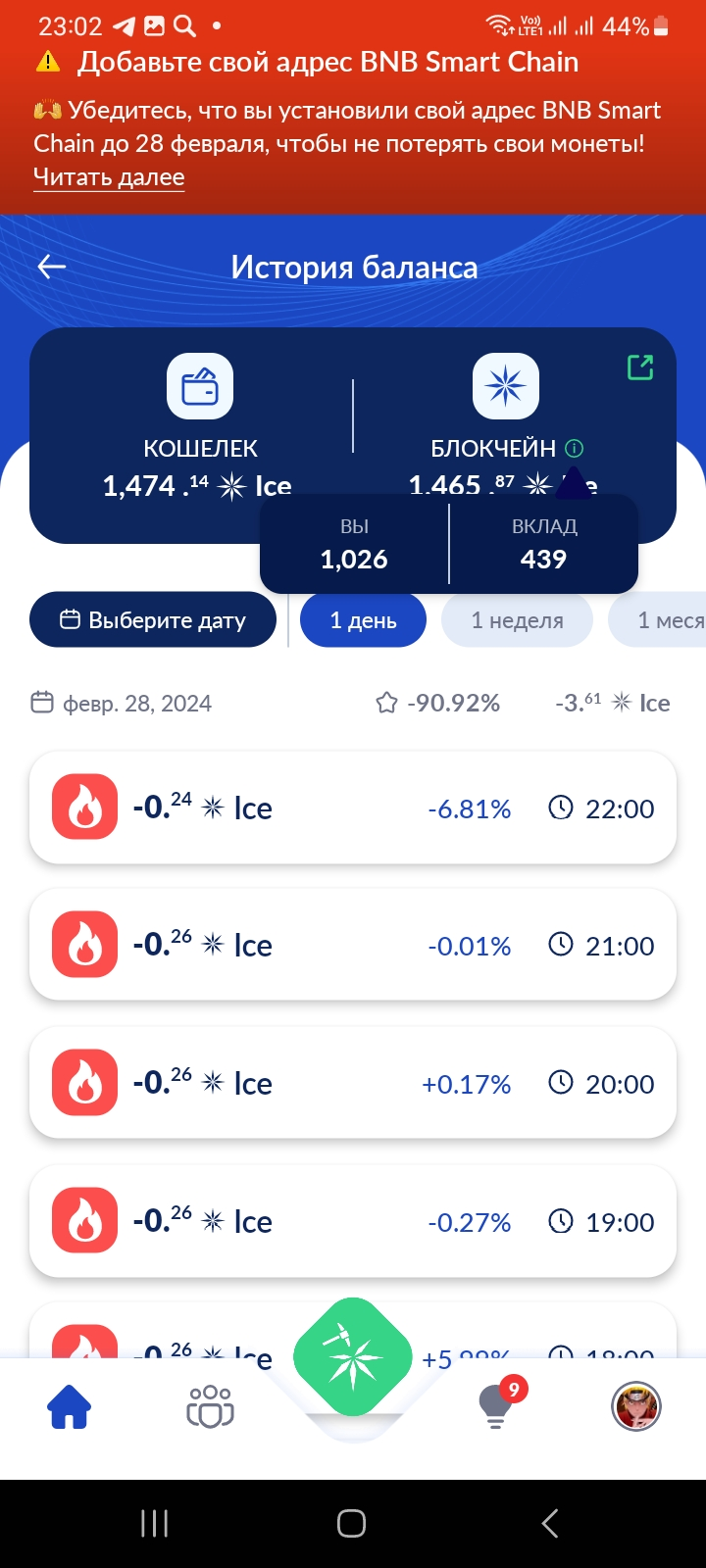706x1568 pixels.
Task: Tap the system back button
Action: click(x=550, y=1523)
